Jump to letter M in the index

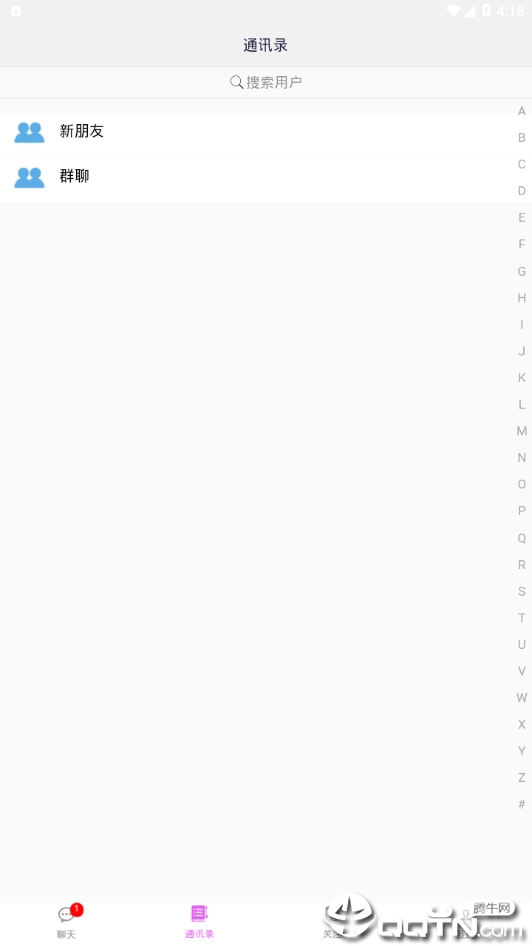[522, 431]
